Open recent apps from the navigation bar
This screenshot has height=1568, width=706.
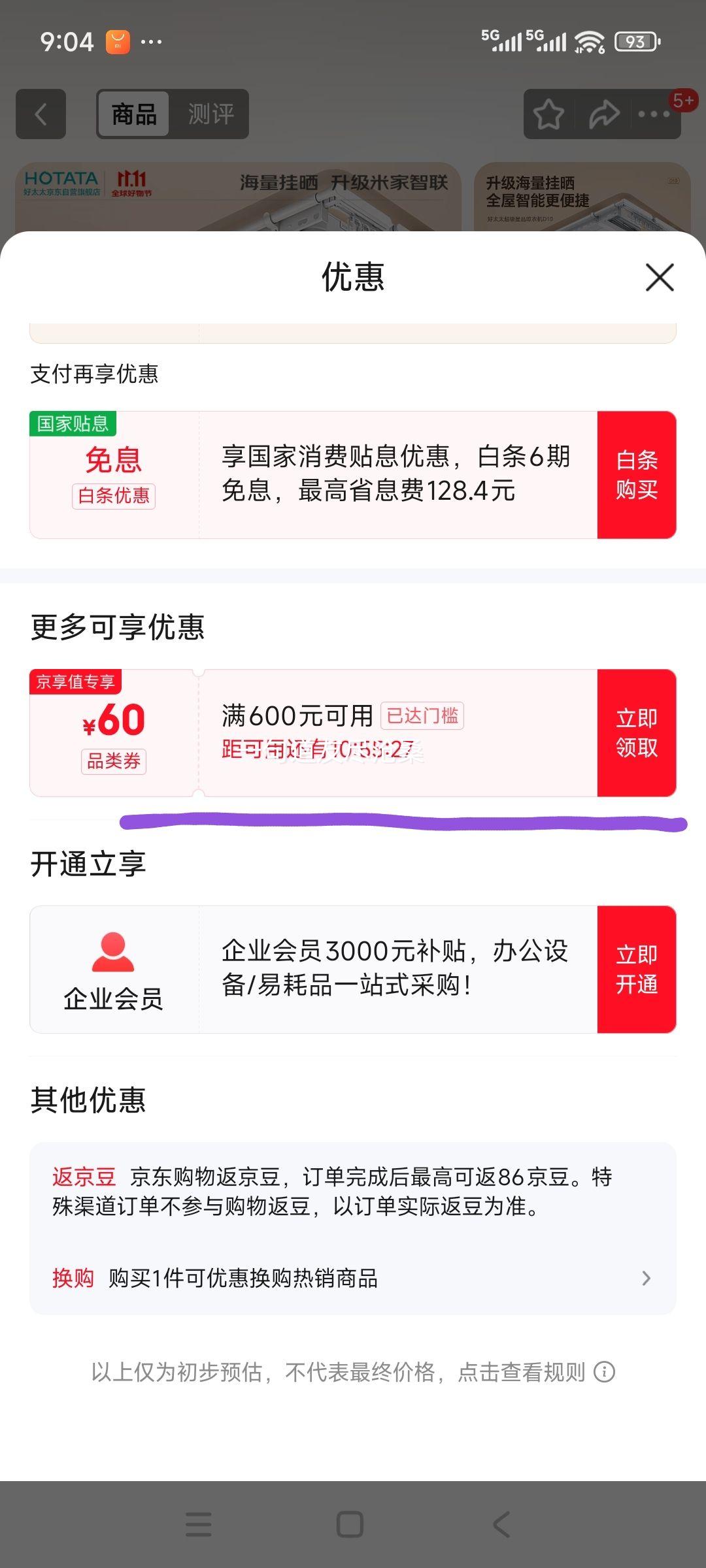(198, 1525)
